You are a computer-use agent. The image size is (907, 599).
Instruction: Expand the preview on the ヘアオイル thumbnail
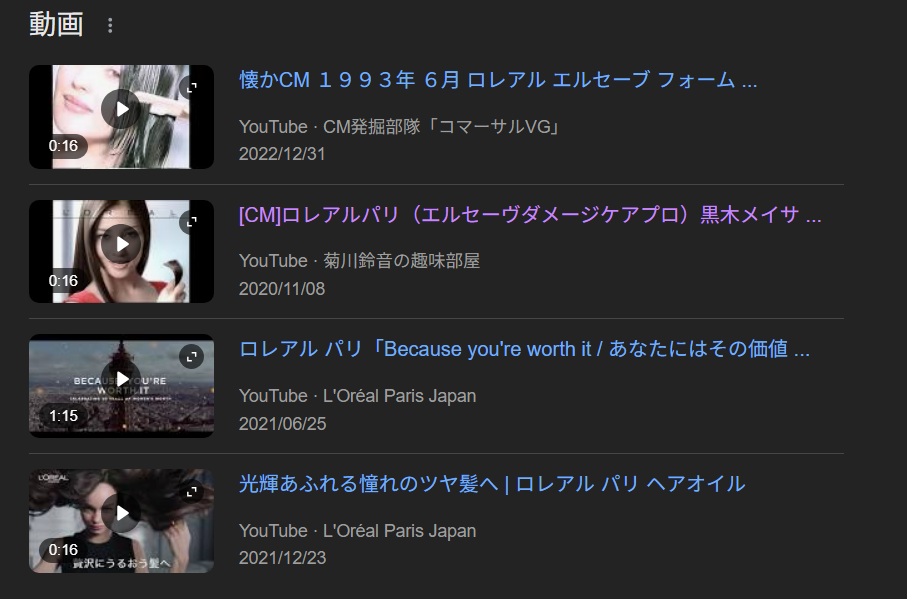point(191,492)
